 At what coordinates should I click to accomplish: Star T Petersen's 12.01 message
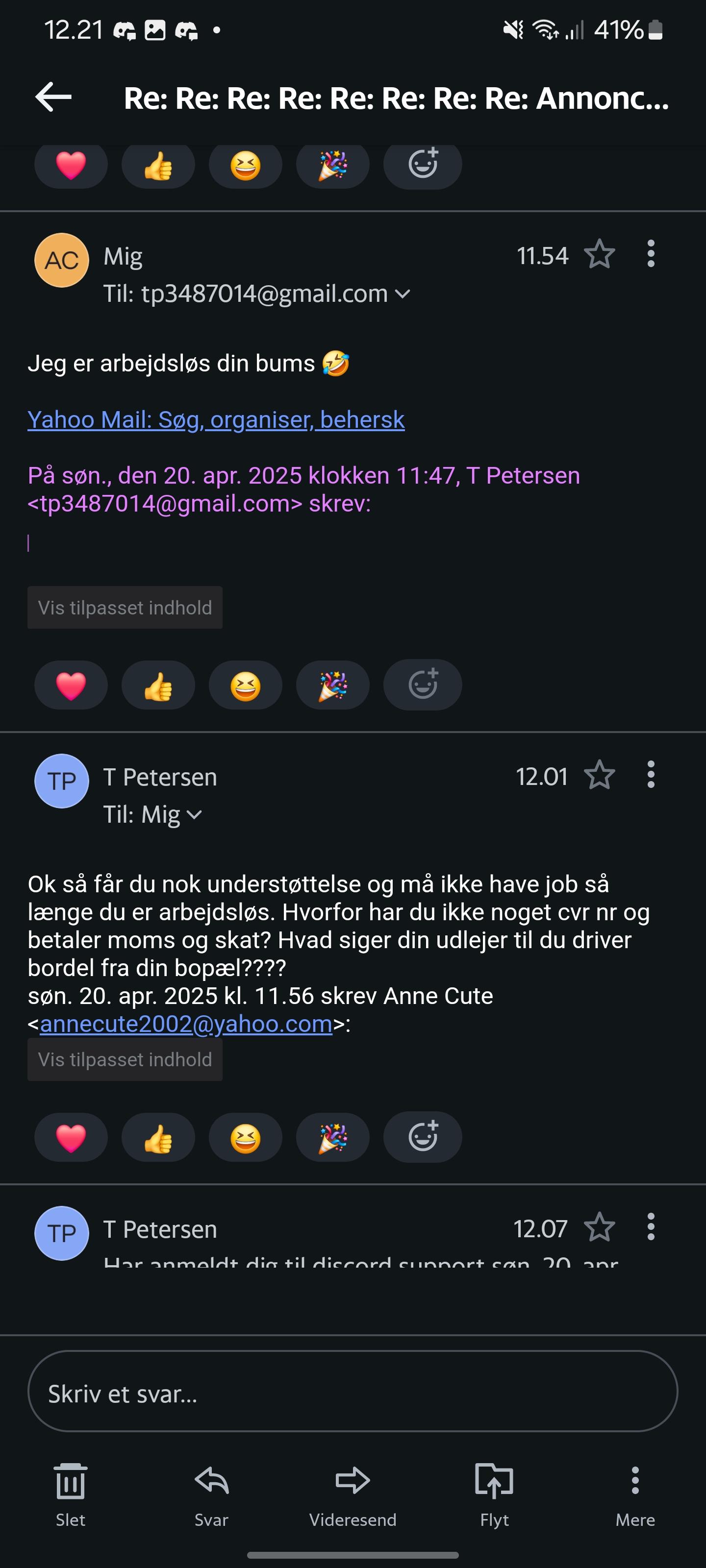click(599, 775)
